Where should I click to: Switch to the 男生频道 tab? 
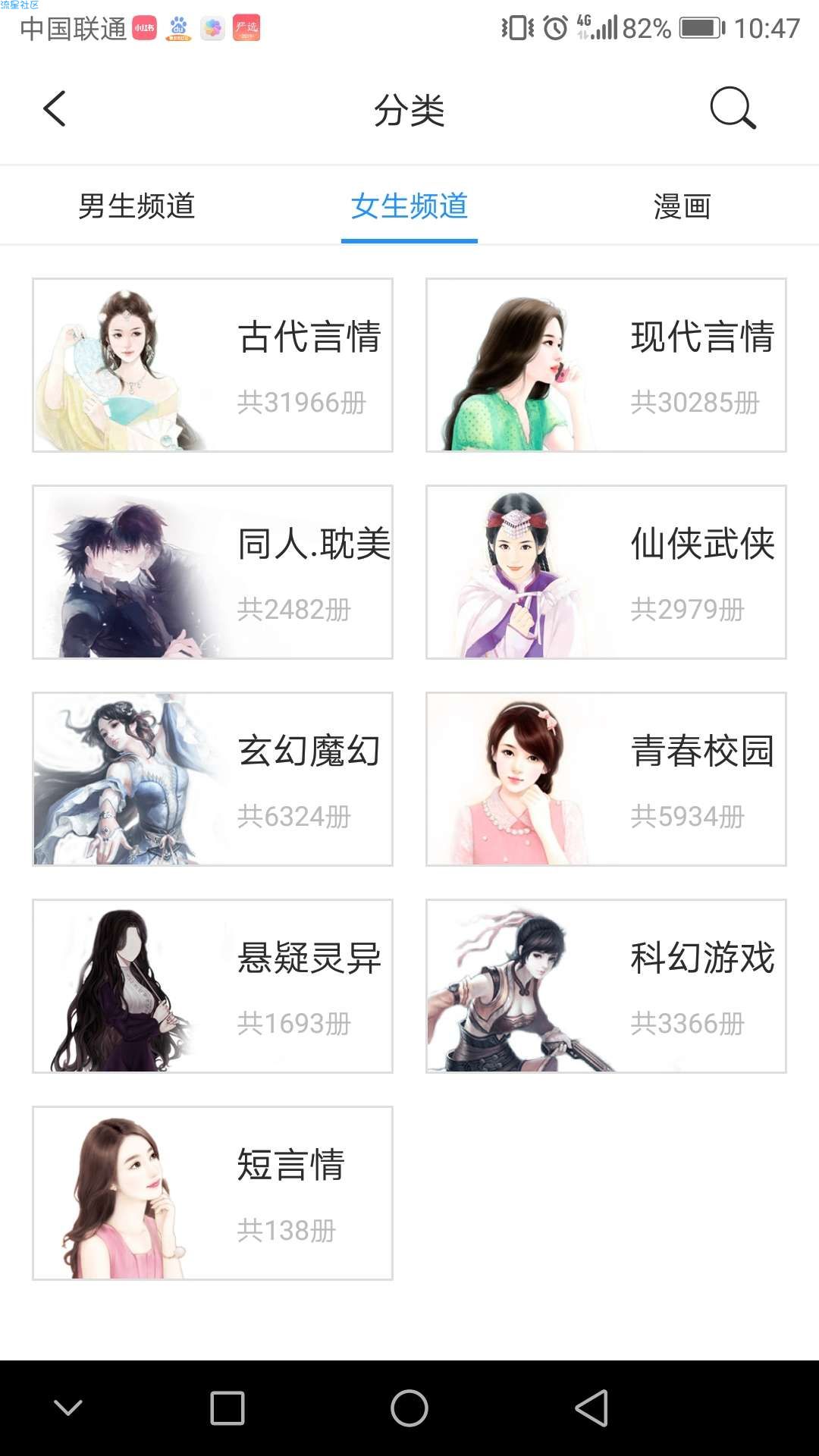click(x=136, y=206)
